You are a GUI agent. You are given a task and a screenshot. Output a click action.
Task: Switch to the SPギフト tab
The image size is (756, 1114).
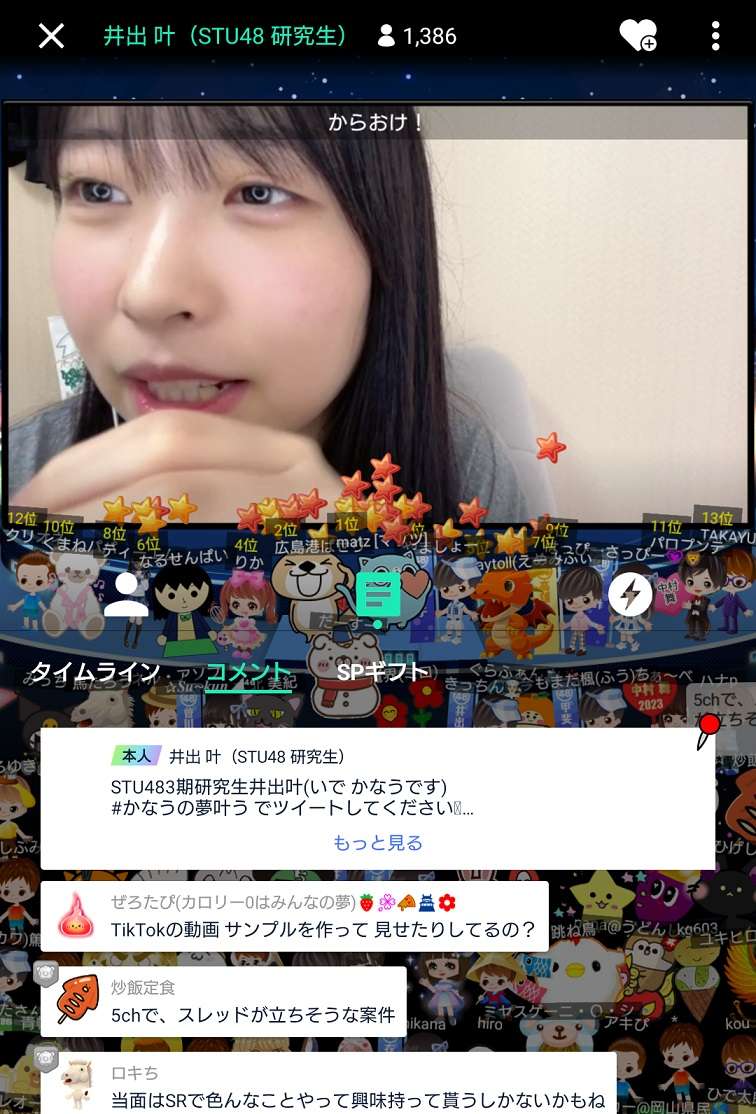point(382,672)
